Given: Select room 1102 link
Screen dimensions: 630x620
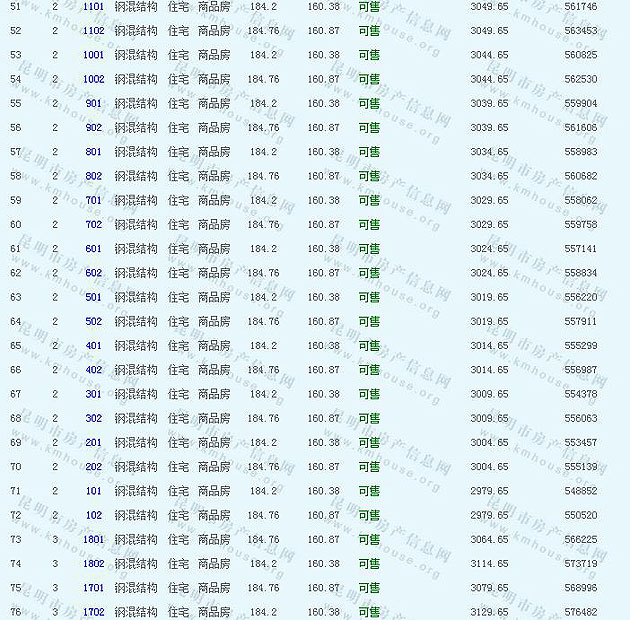Looking at the screenshot, I should pos(93,31).
